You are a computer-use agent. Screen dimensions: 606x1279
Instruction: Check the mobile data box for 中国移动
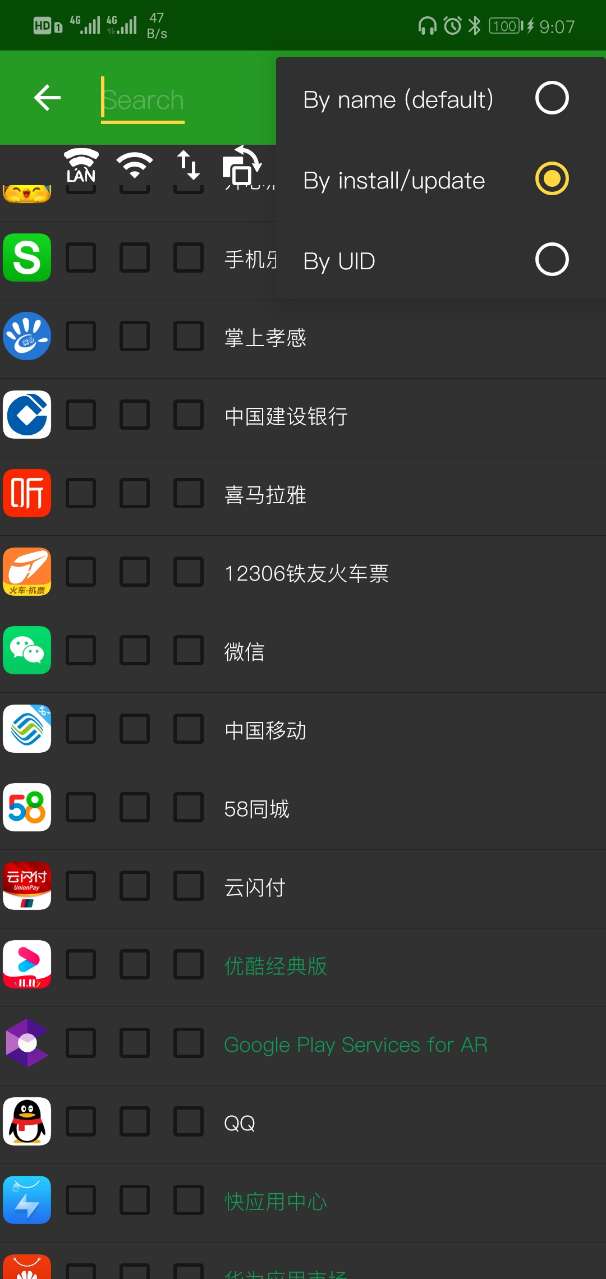[189, 729]
